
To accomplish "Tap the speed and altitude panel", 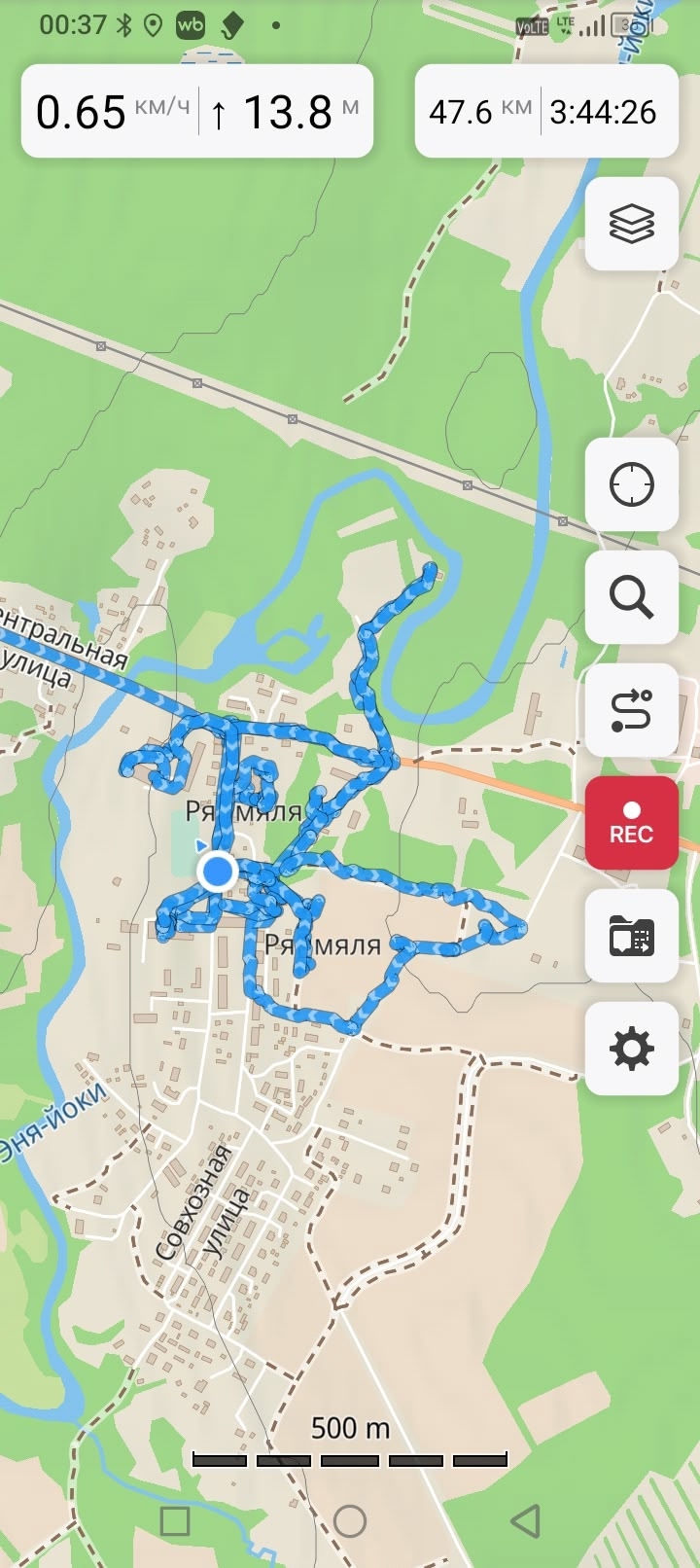I will click(197, 112).
